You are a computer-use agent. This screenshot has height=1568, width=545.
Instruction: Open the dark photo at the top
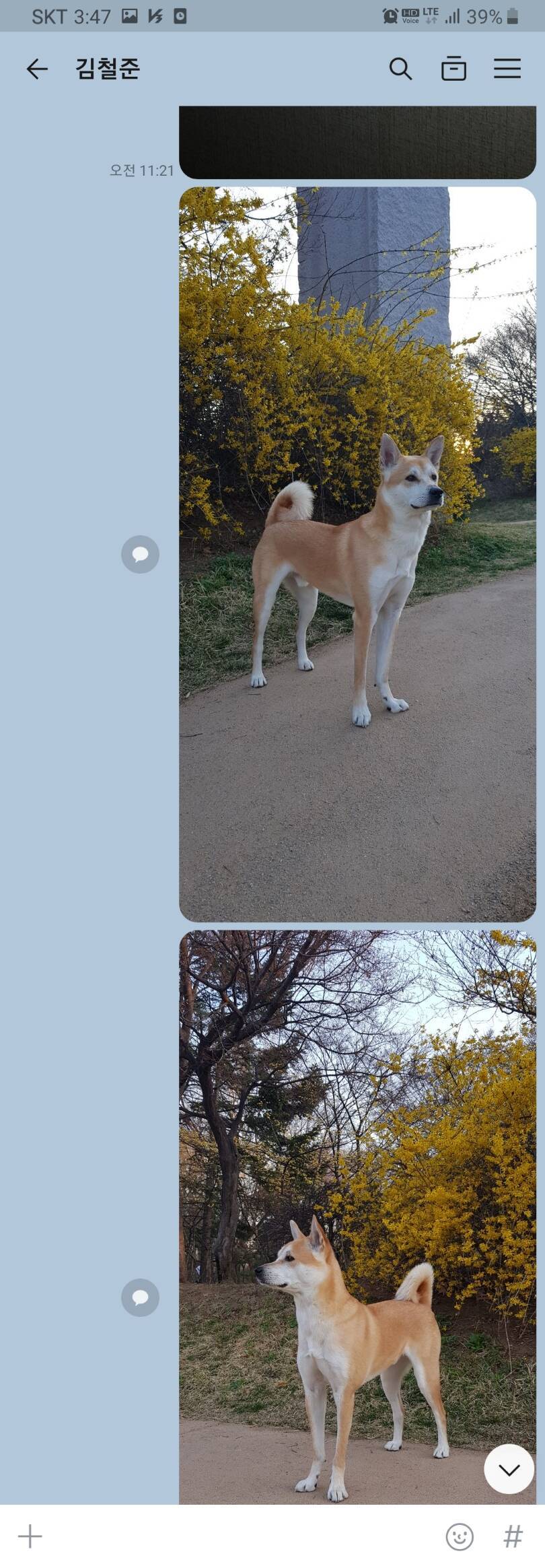click(x=357, y=141)
